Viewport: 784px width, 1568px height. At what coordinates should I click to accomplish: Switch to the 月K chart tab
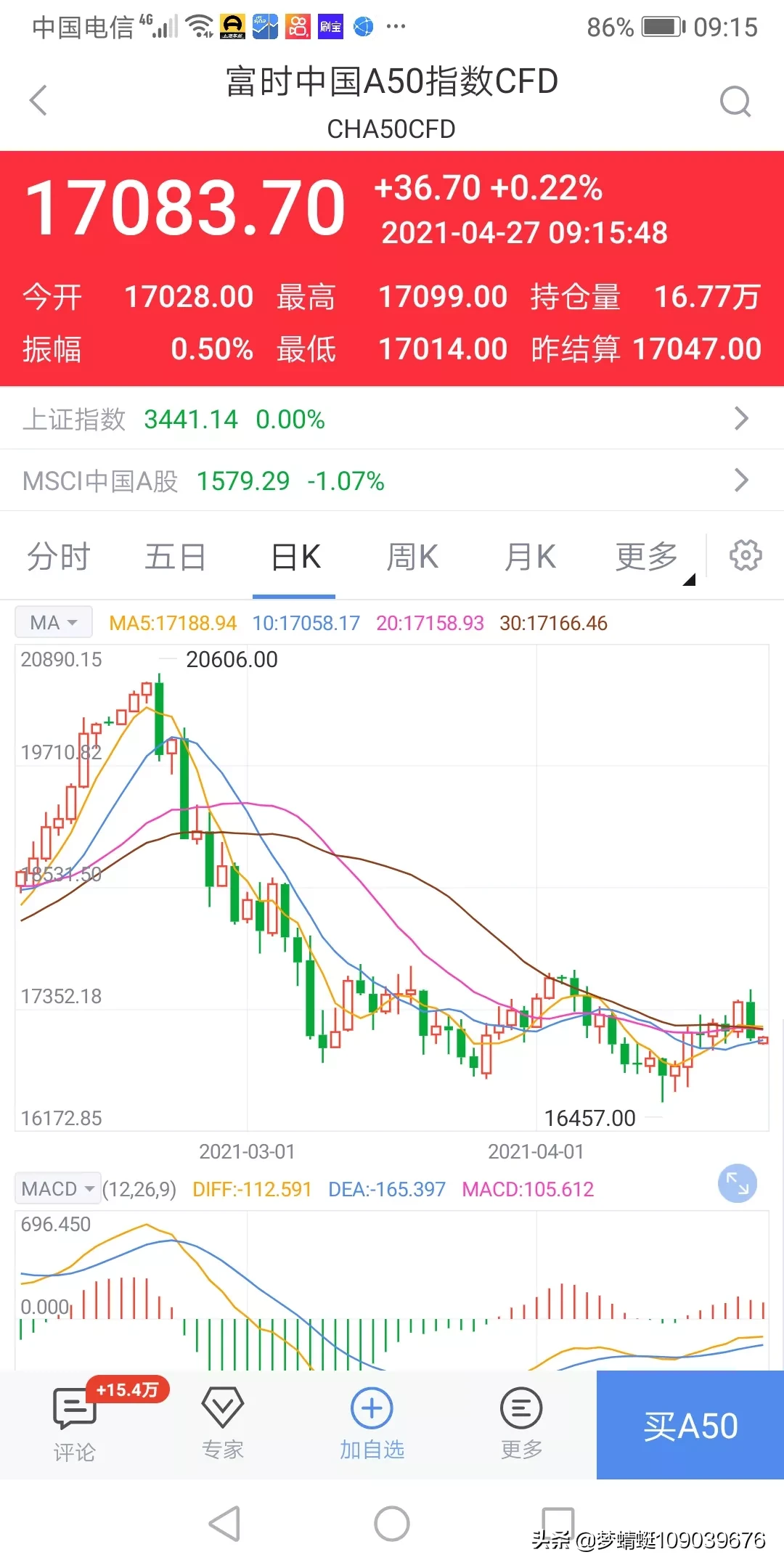[530, 557]
